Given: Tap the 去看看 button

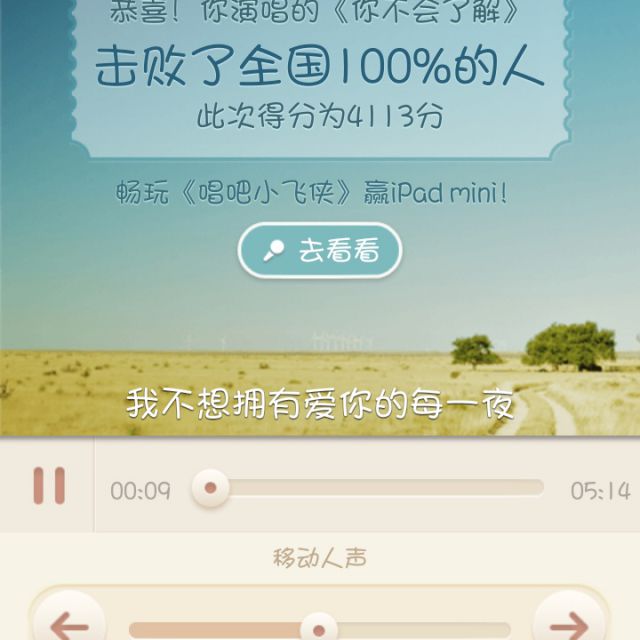Looking at the screenshot, I should 319,250.
